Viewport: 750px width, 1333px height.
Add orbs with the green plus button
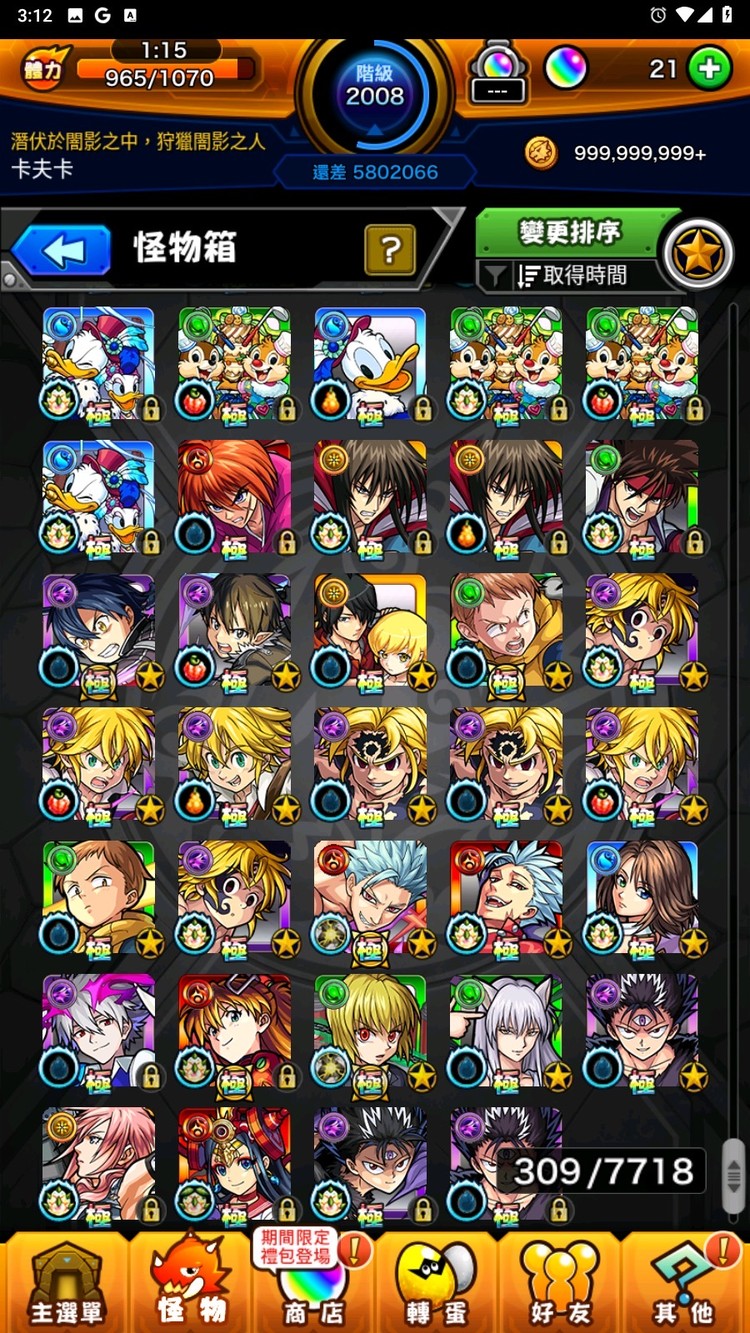[x=709, y=69]
